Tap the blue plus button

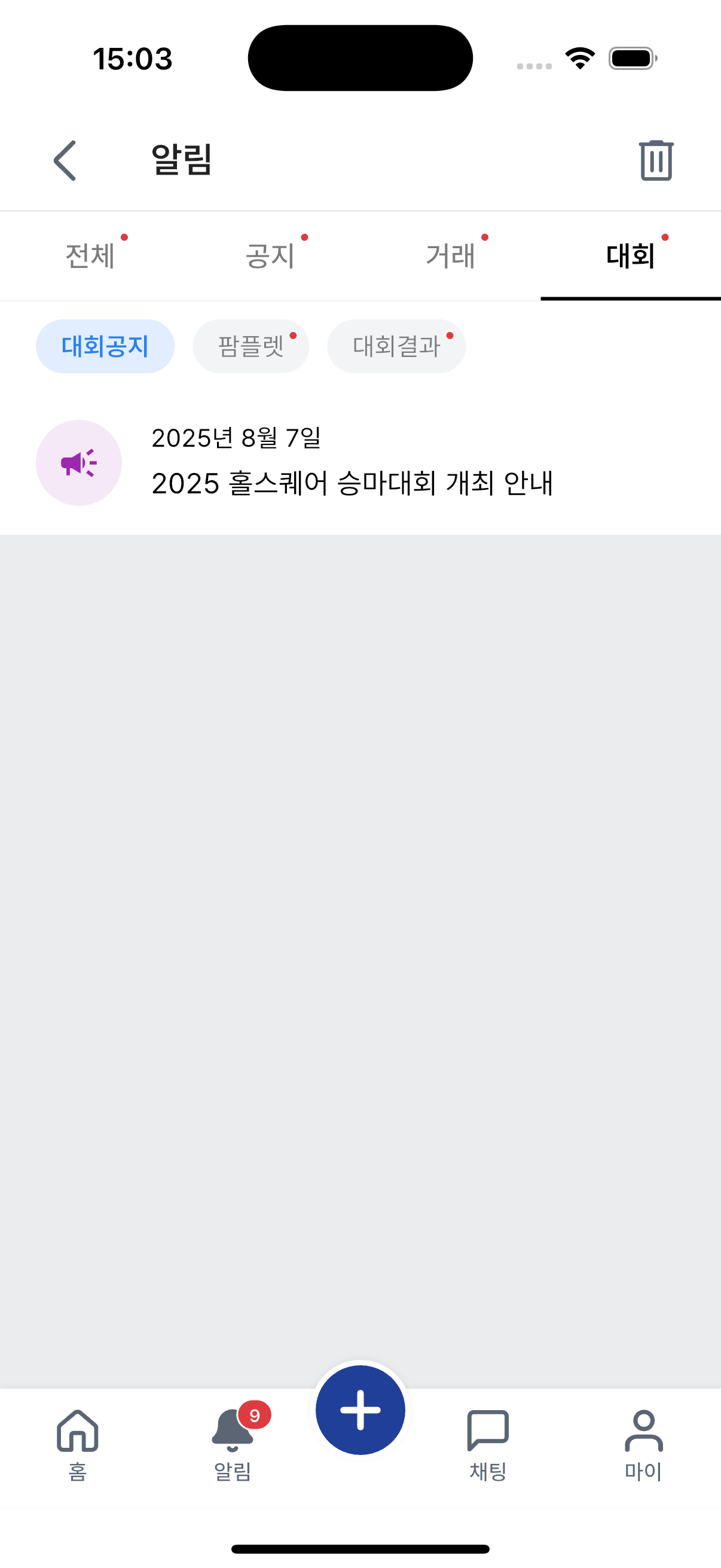360,1410
